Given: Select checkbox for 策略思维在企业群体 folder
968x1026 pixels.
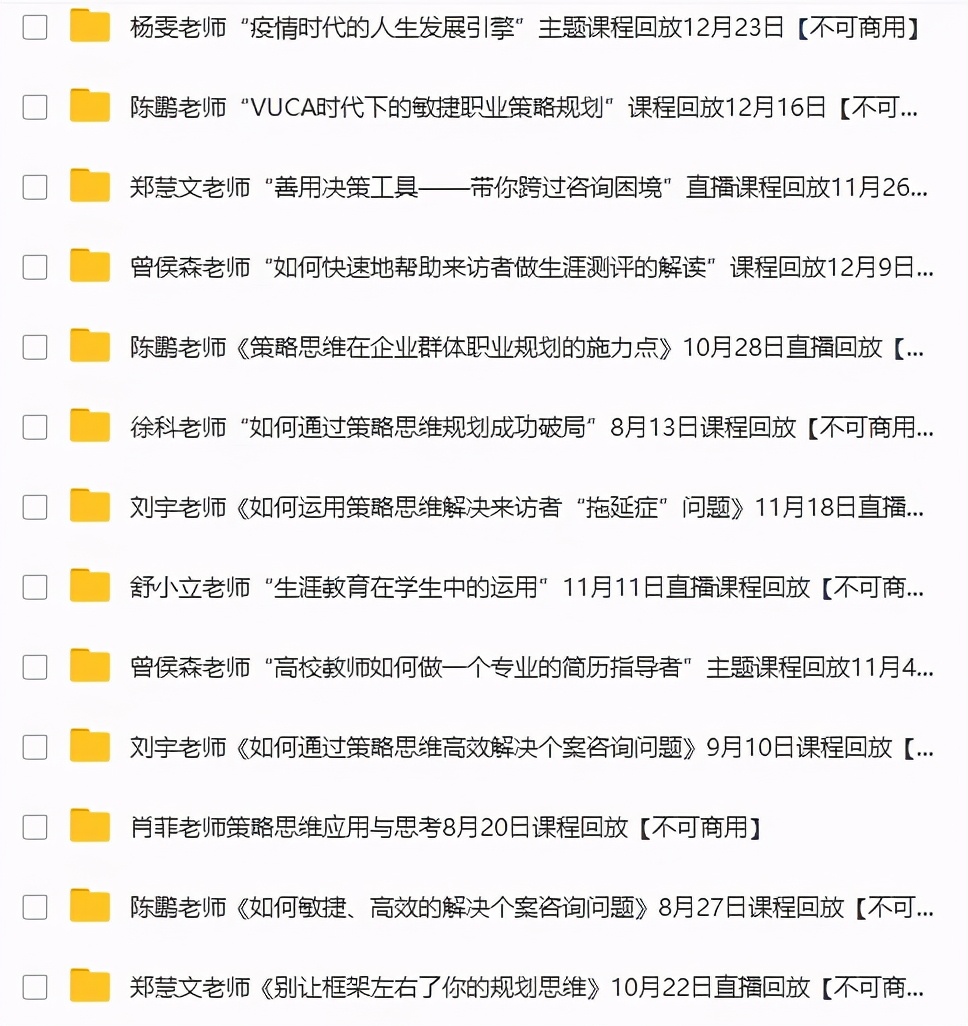Looking at the screenshot, I should click(x=35, y=347).
